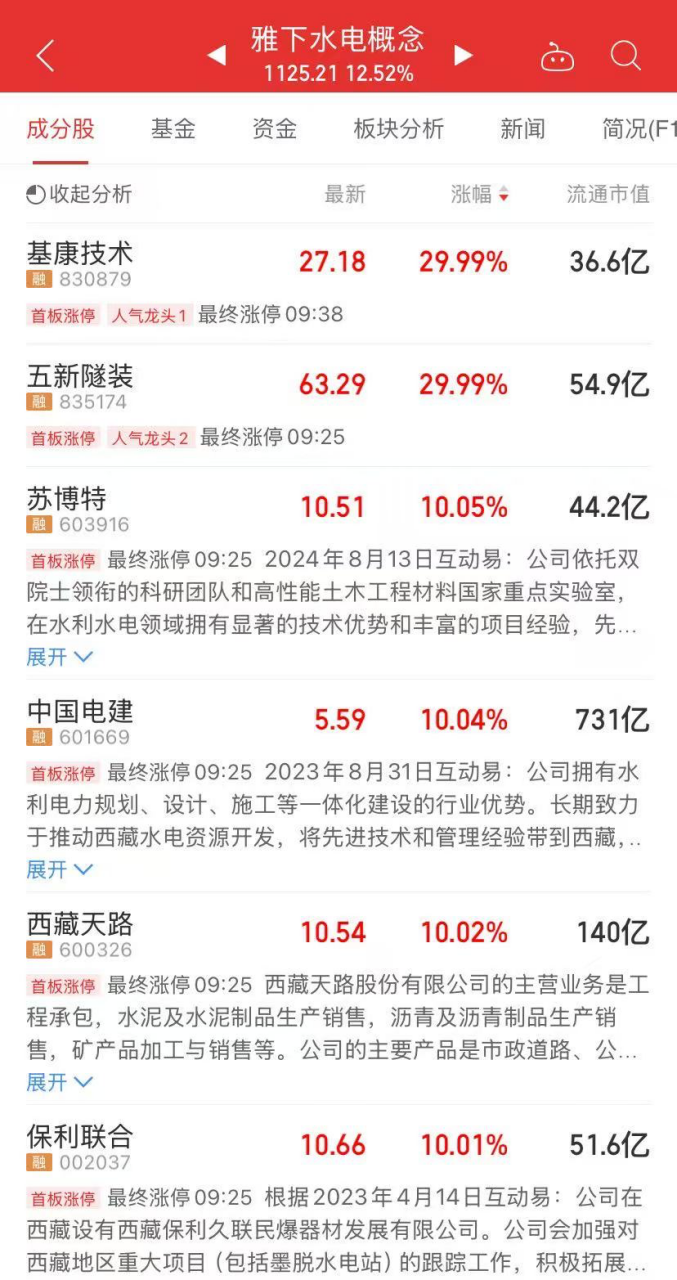
Task: Open the 板块分析 tab
Action: point(398,129)
